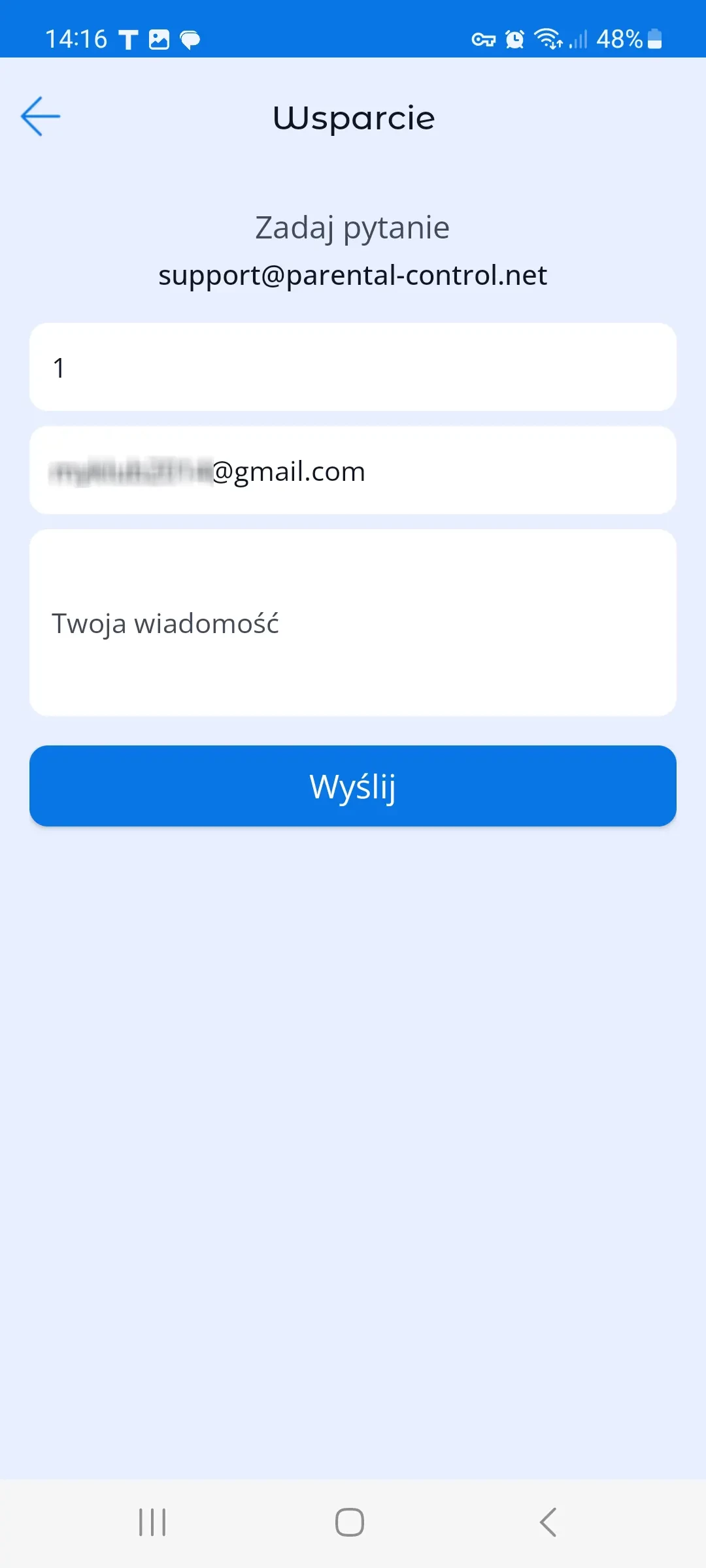The width and height of the screenshot is (706, 1568).
Task: Open recent apps from the navigation bar
Action: [152, 1522]
